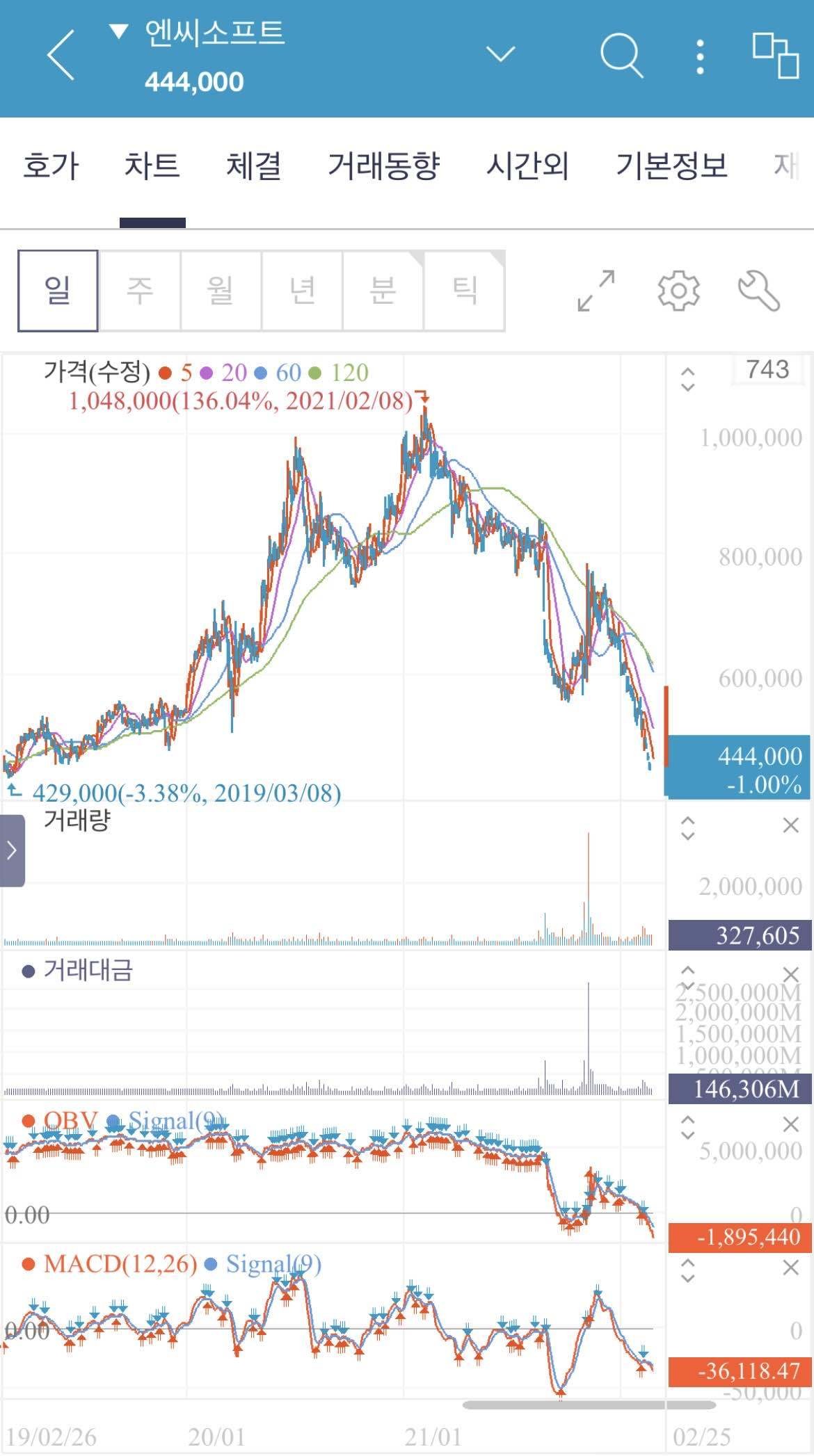Image resolution: width=814 pixels, height=1456 pixels.
Task: Expand the left side panel arrow
Action: 13,850
